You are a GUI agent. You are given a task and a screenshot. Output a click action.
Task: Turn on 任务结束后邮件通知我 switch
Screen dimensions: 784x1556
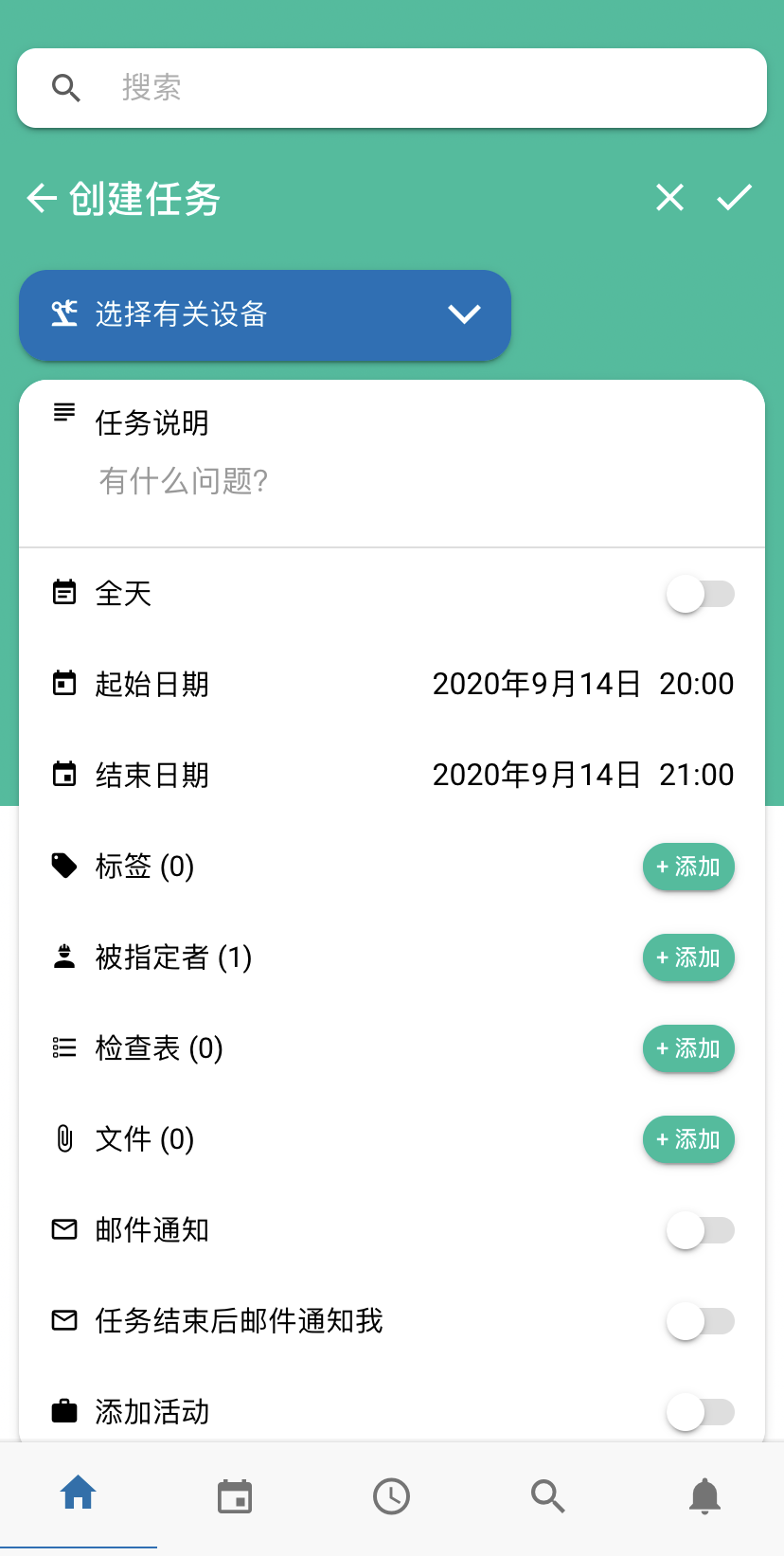tap(701, 1321)
